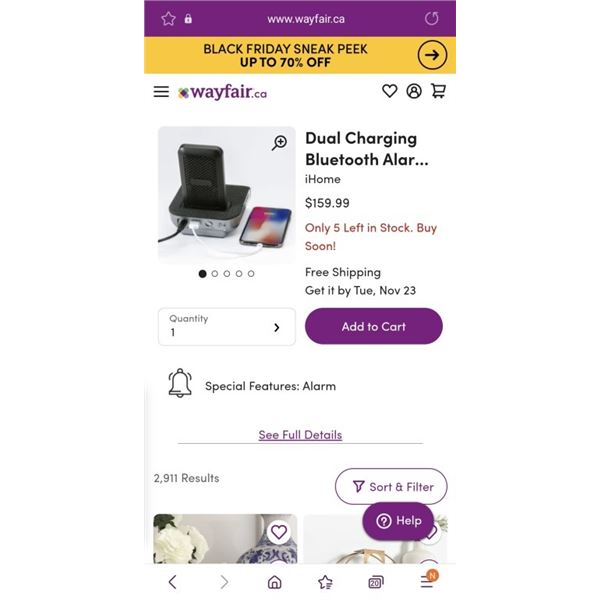Image resolution: width=600 pixels, height=600 pixels.
Task: Add the iHome alarm to cart
Action: point(373,326)
